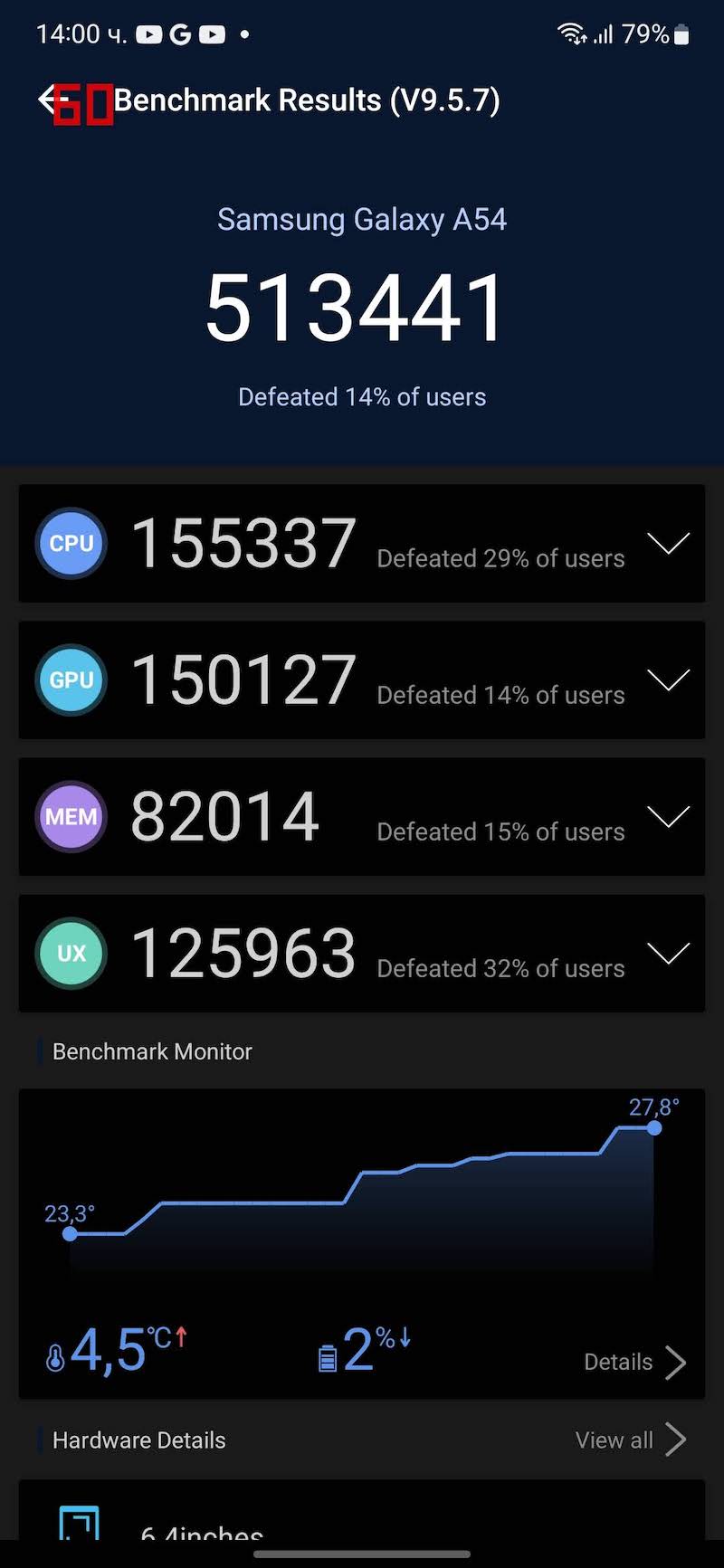Expand the UX score breakdown
The width and height of the screenshot is (724, 1568).
669,953
